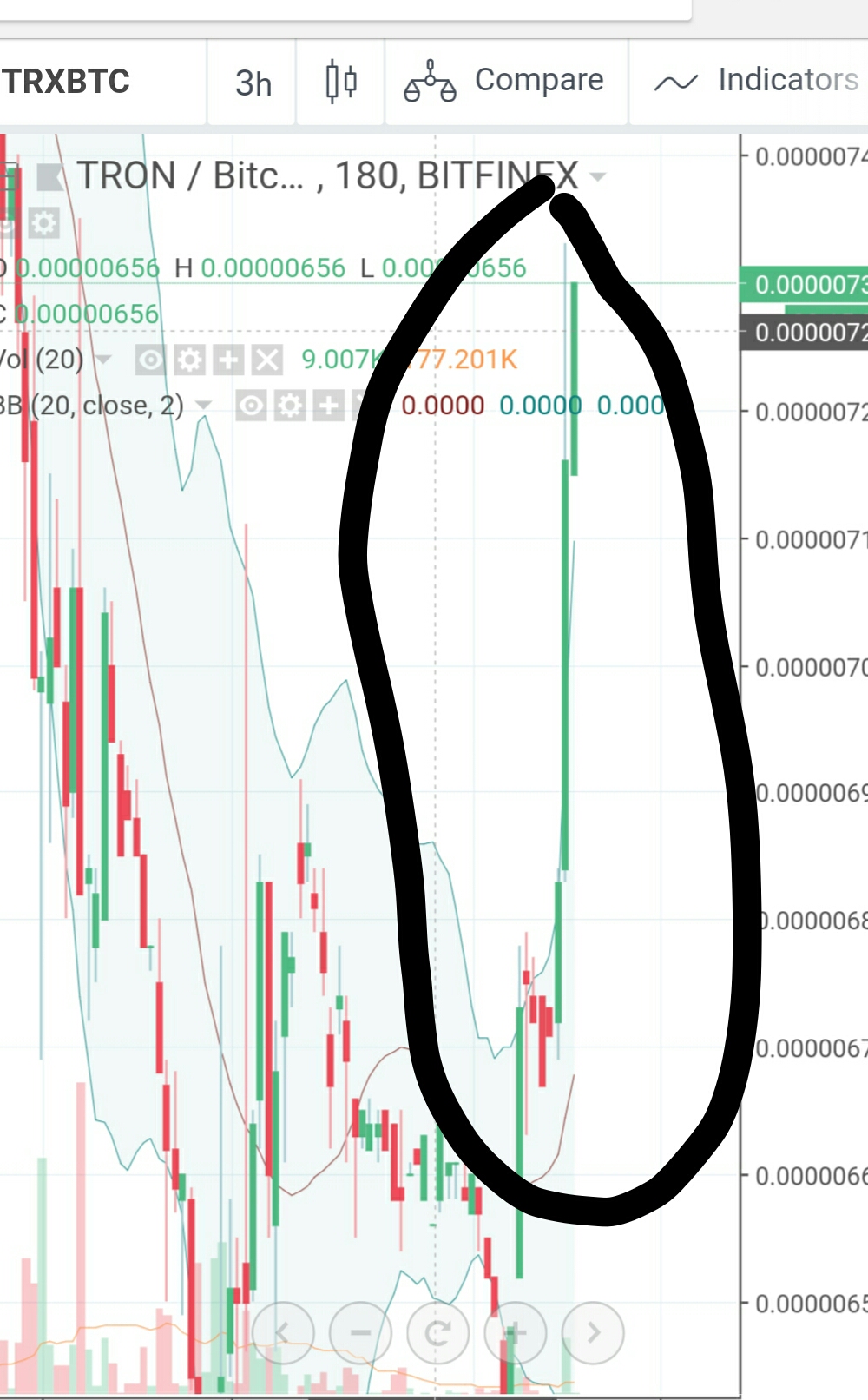Open the candlestick chart style picker
Image resolution: width=868 pixels, height=1400 pixels.
coord(341,83)
